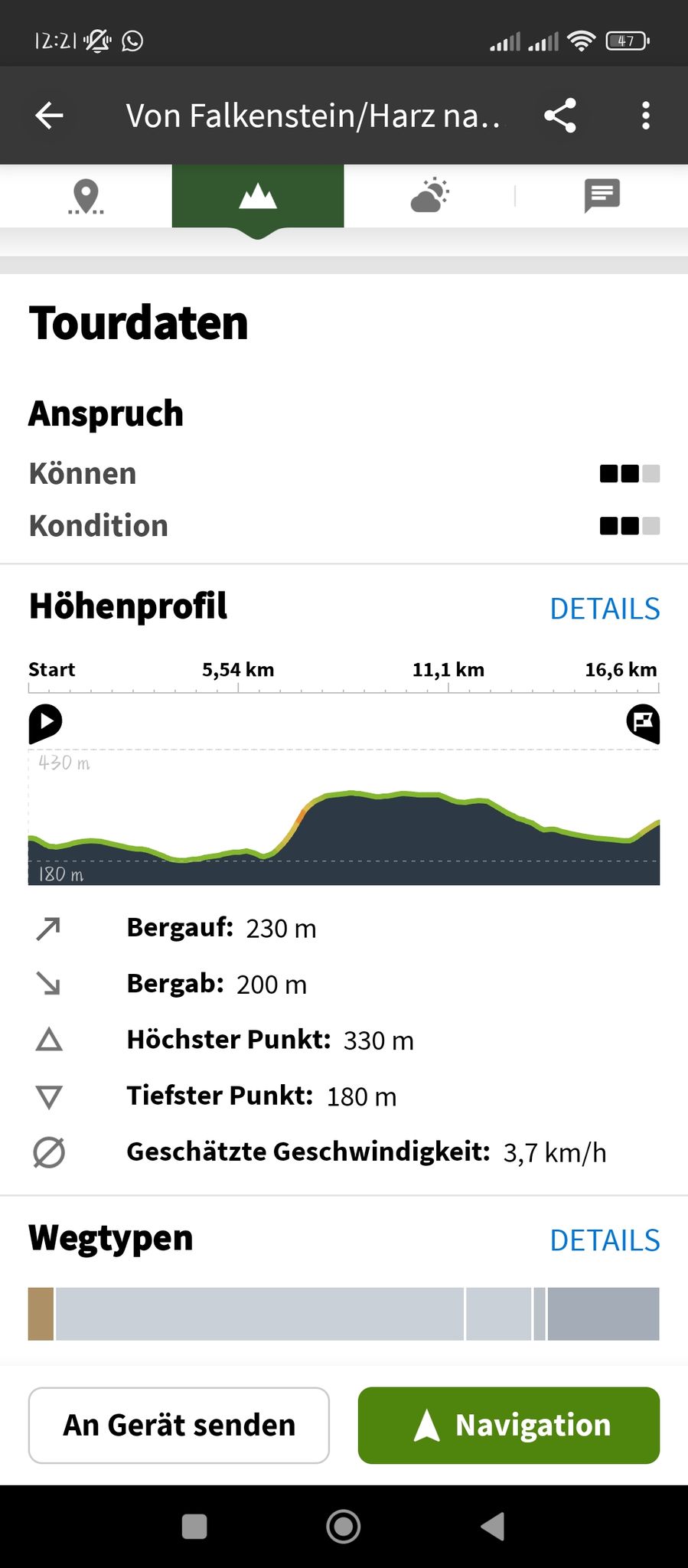Select the mountain tour data tab
This screenshot has width=688, height=1568.
[258, 197]
